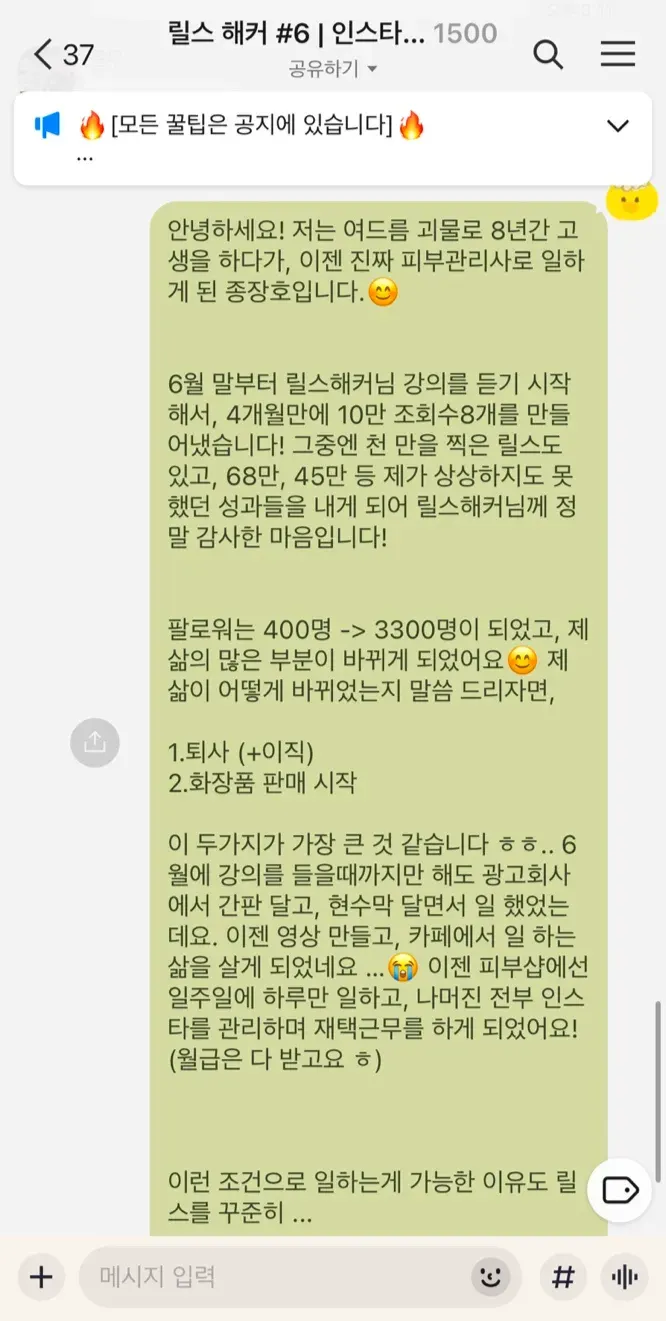Screen dimensions: 666x1321
Task: Start a voice message recording
Action: (x=624, y=1276)
